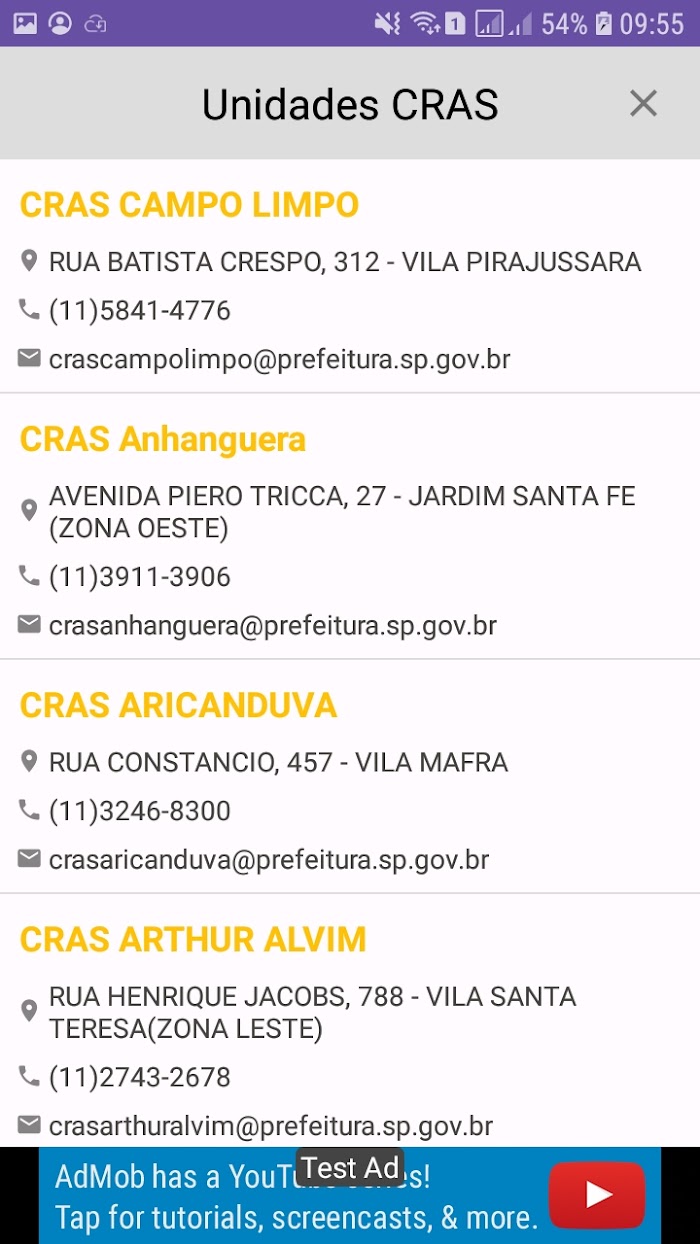Close the Unidades CRAS dialog
The image size is (700, 1244).
coord(643,103)
